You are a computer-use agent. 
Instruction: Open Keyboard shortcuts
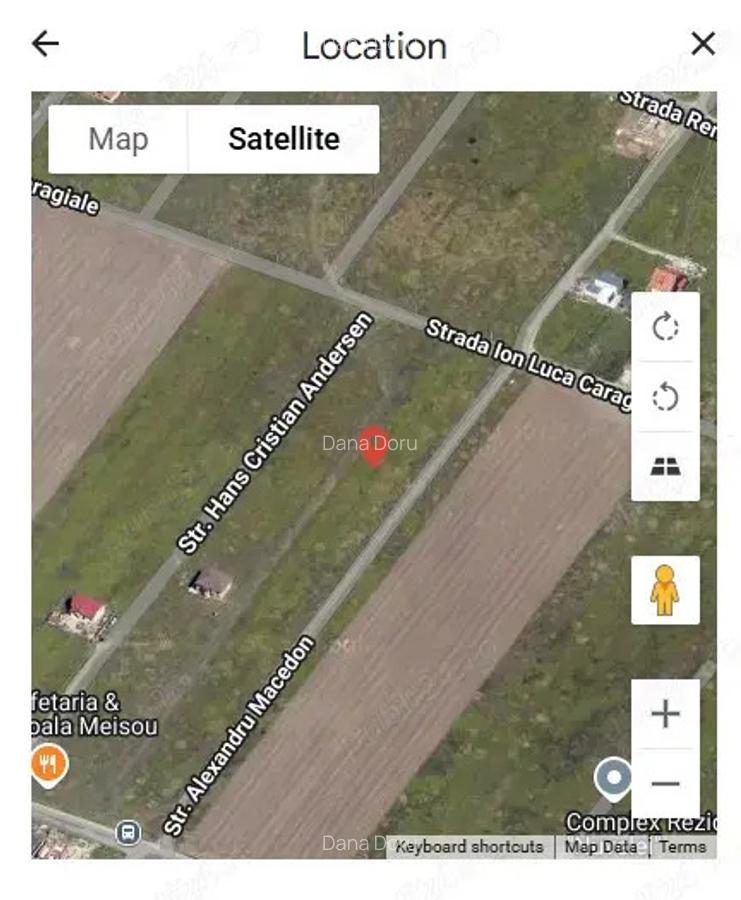pos(469,847)
